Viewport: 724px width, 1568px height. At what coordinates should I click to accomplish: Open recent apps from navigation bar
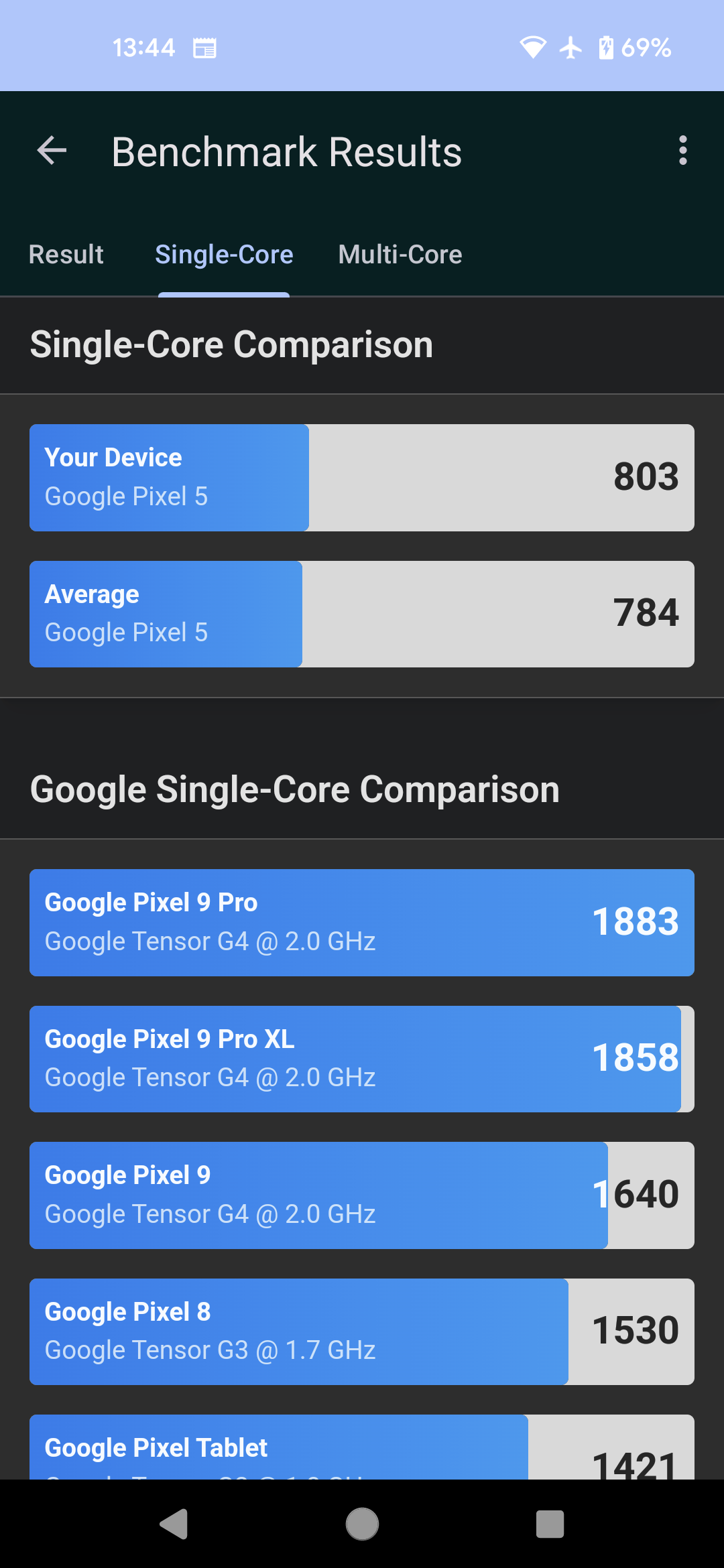click(x=550, y=1524)
